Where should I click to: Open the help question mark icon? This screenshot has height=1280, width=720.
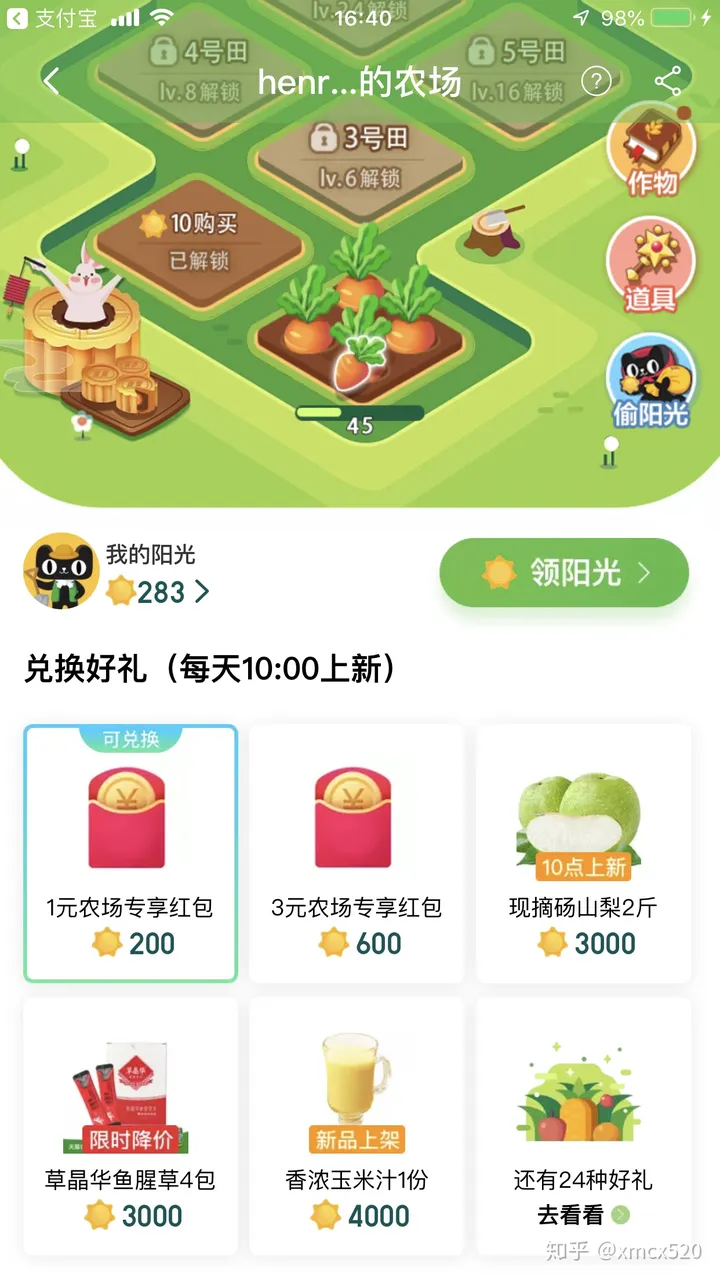coord(596,81)
